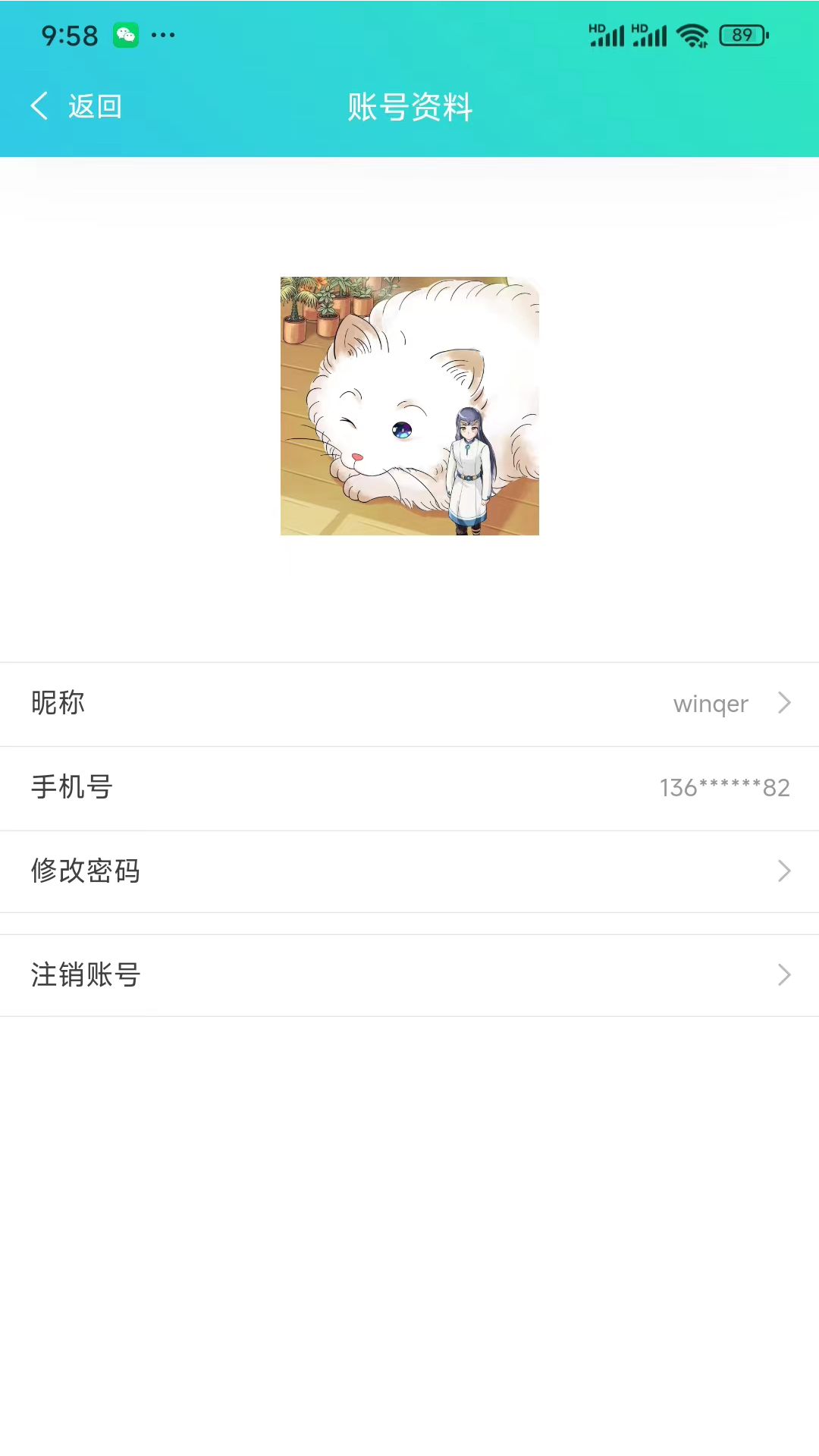Tap the Wi-Fi icon in the status bar
Image resolution: width=819 pixels, height=1456 pixels.
[x=692, y=35]
